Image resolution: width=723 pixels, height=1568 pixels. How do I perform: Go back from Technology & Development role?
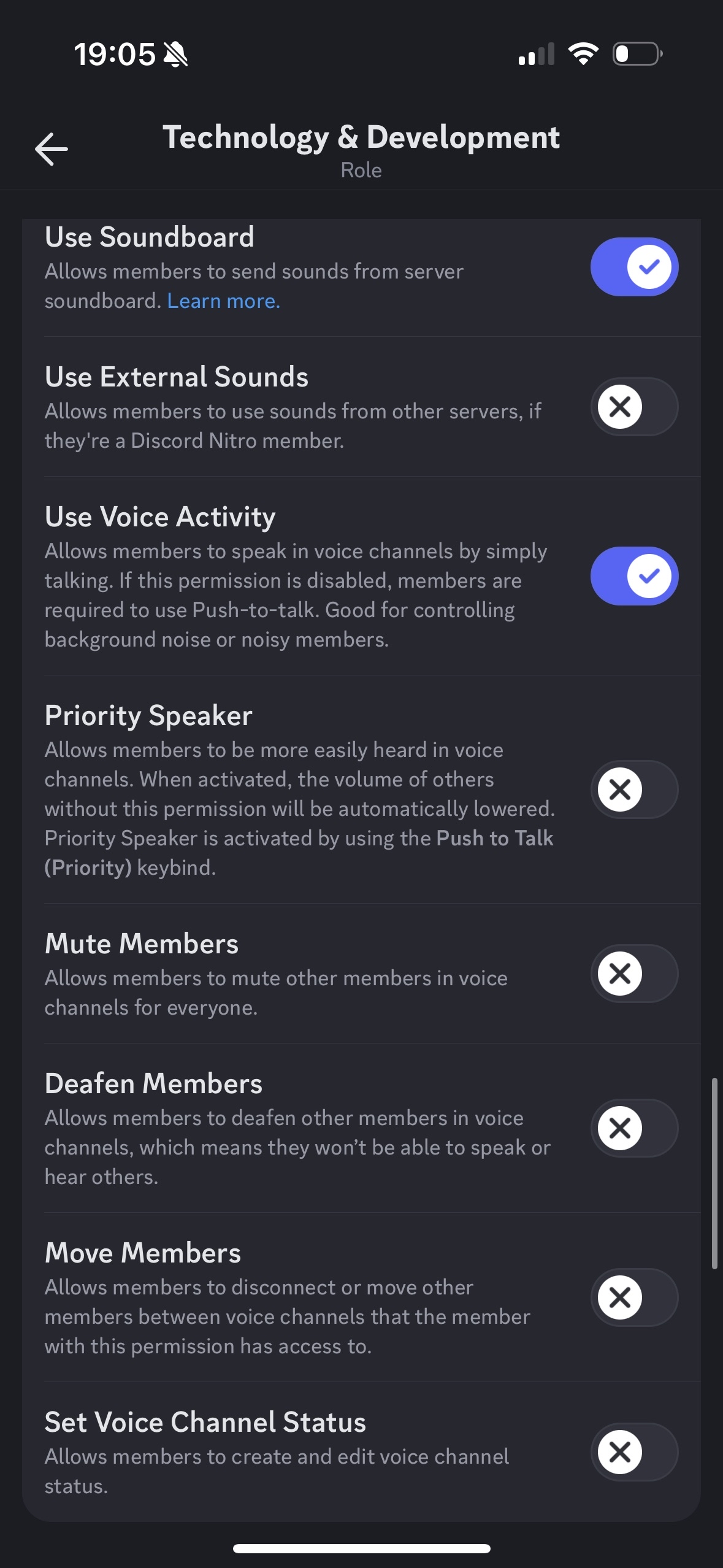point(52,148)
